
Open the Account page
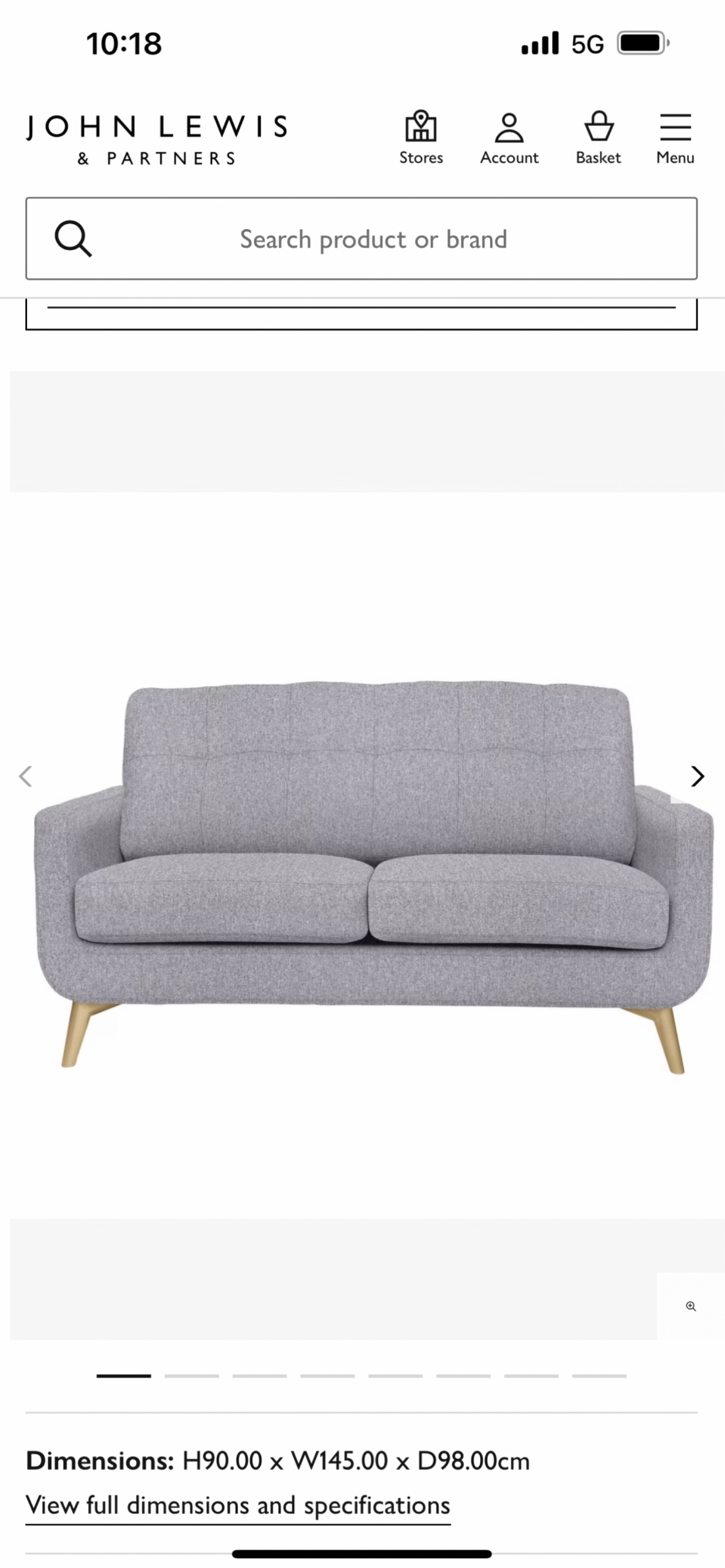(509, 138)
